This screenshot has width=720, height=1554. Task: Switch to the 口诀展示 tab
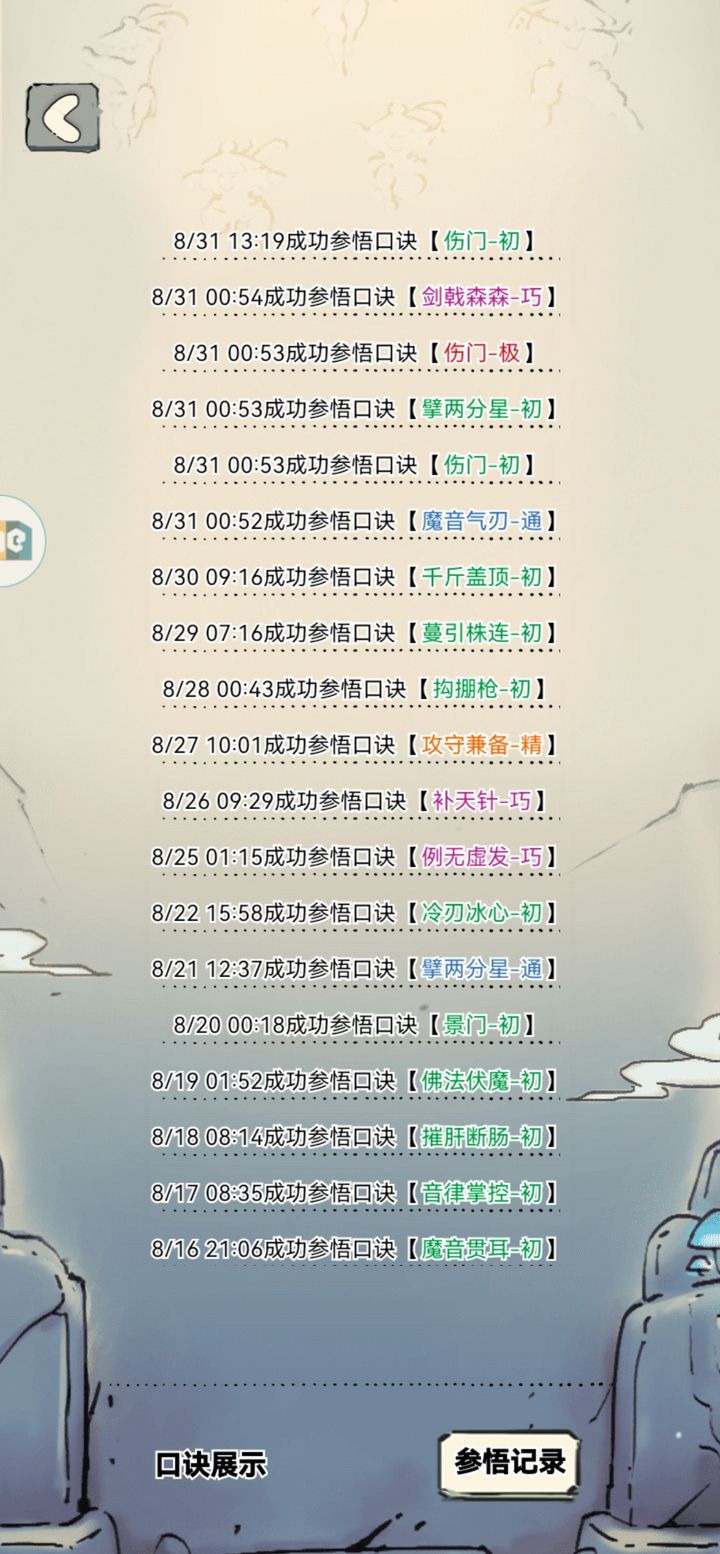[x=211, y=1465]
